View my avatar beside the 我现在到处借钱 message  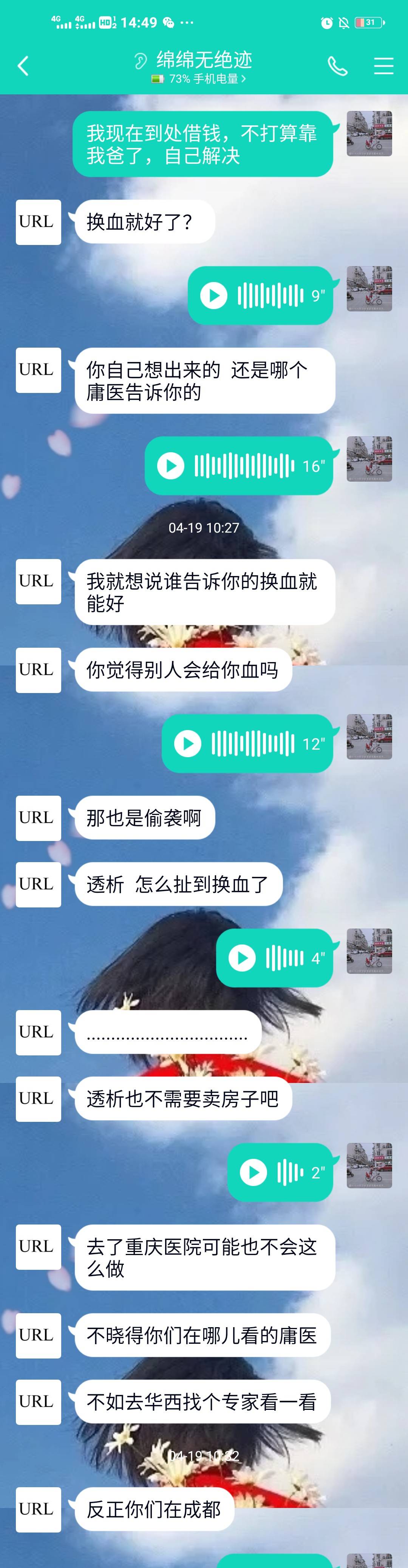(369, 134)
